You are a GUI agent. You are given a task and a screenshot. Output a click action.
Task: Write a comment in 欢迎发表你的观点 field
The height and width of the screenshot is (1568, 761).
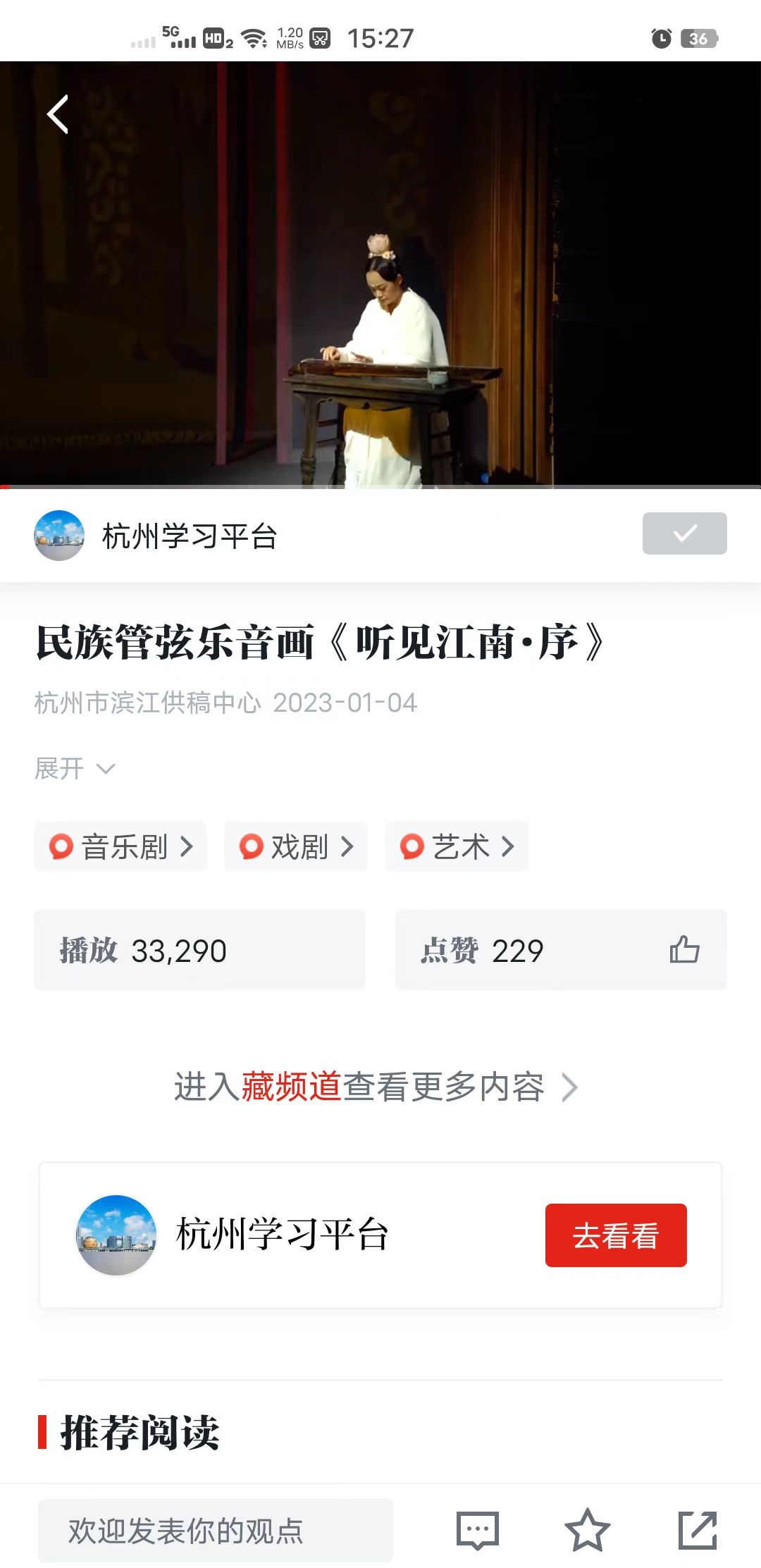pos(215,1531)
